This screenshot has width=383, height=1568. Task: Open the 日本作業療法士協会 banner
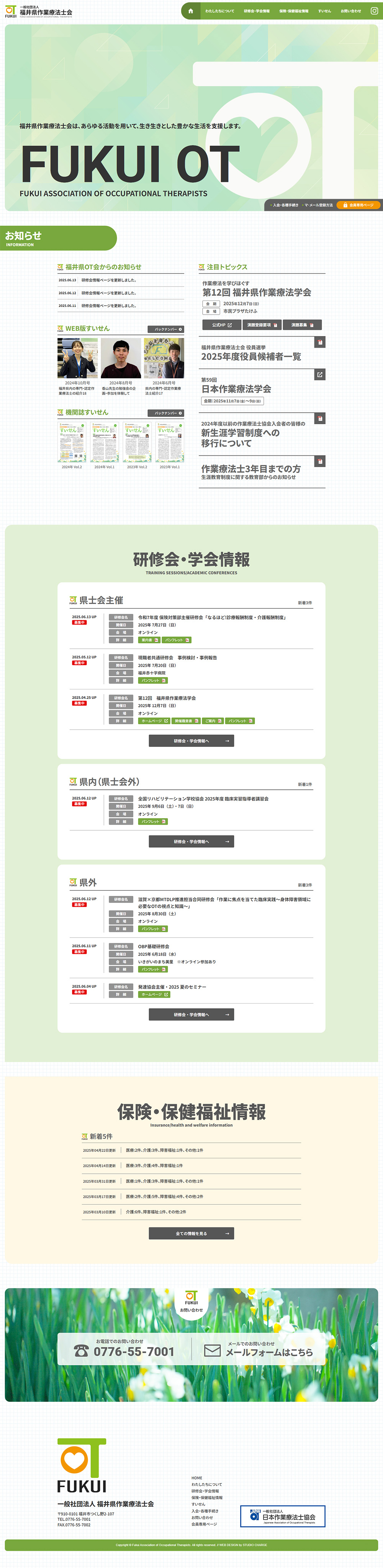click(283, 1516)
